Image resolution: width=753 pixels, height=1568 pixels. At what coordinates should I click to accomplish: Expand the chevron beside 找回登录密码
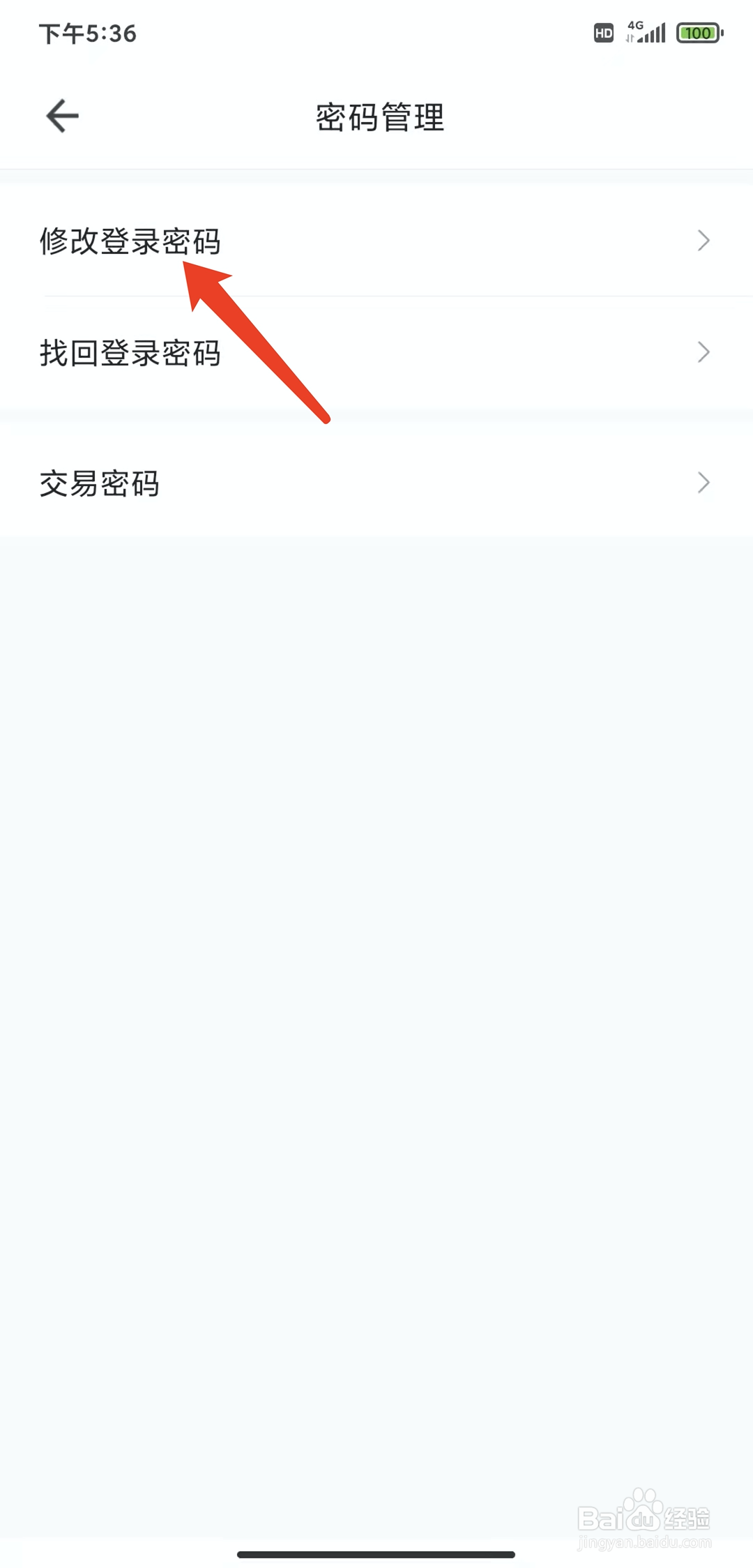pyautogui.click(x=704, y=353)
